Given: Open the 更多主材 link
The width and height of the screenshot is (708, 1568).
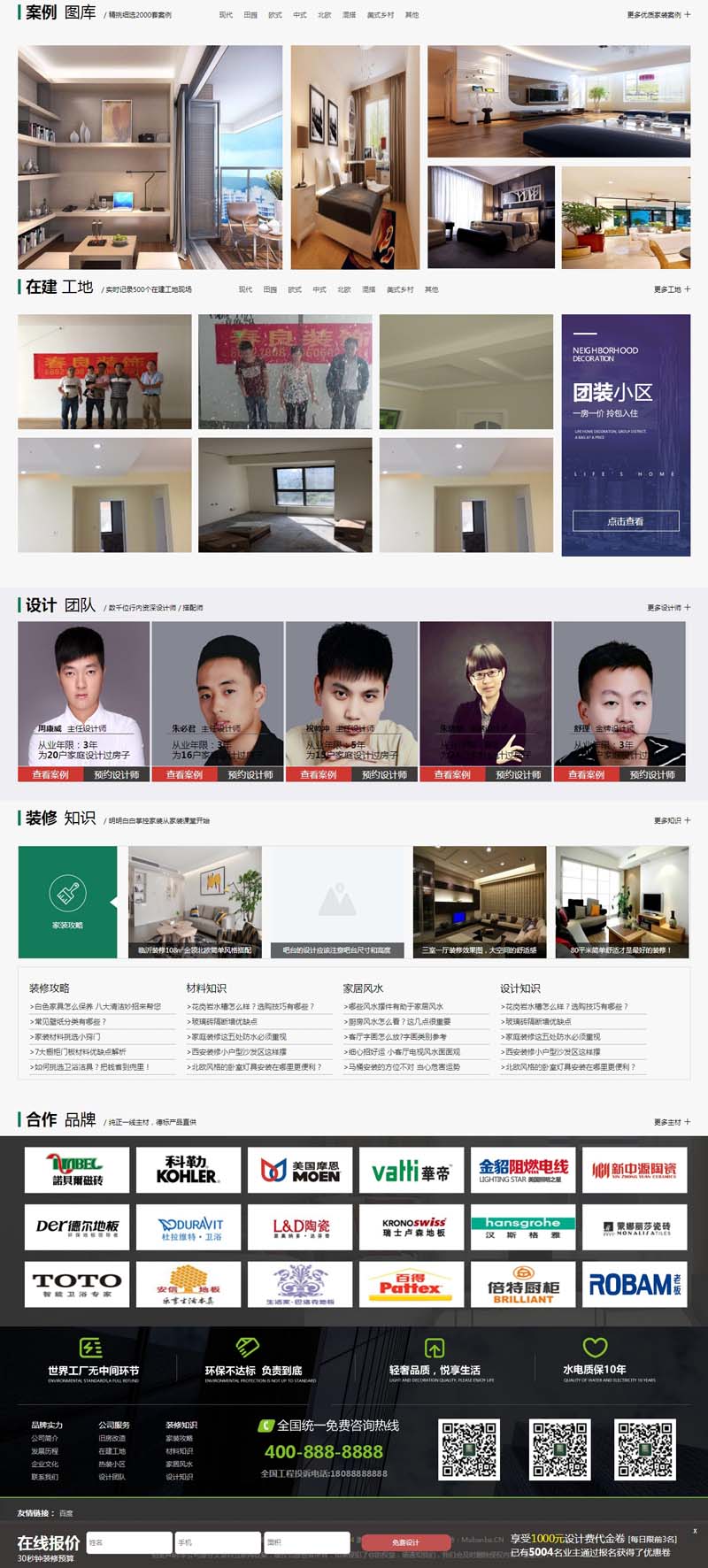Looking at the screenshot, I should point(671,1122).
